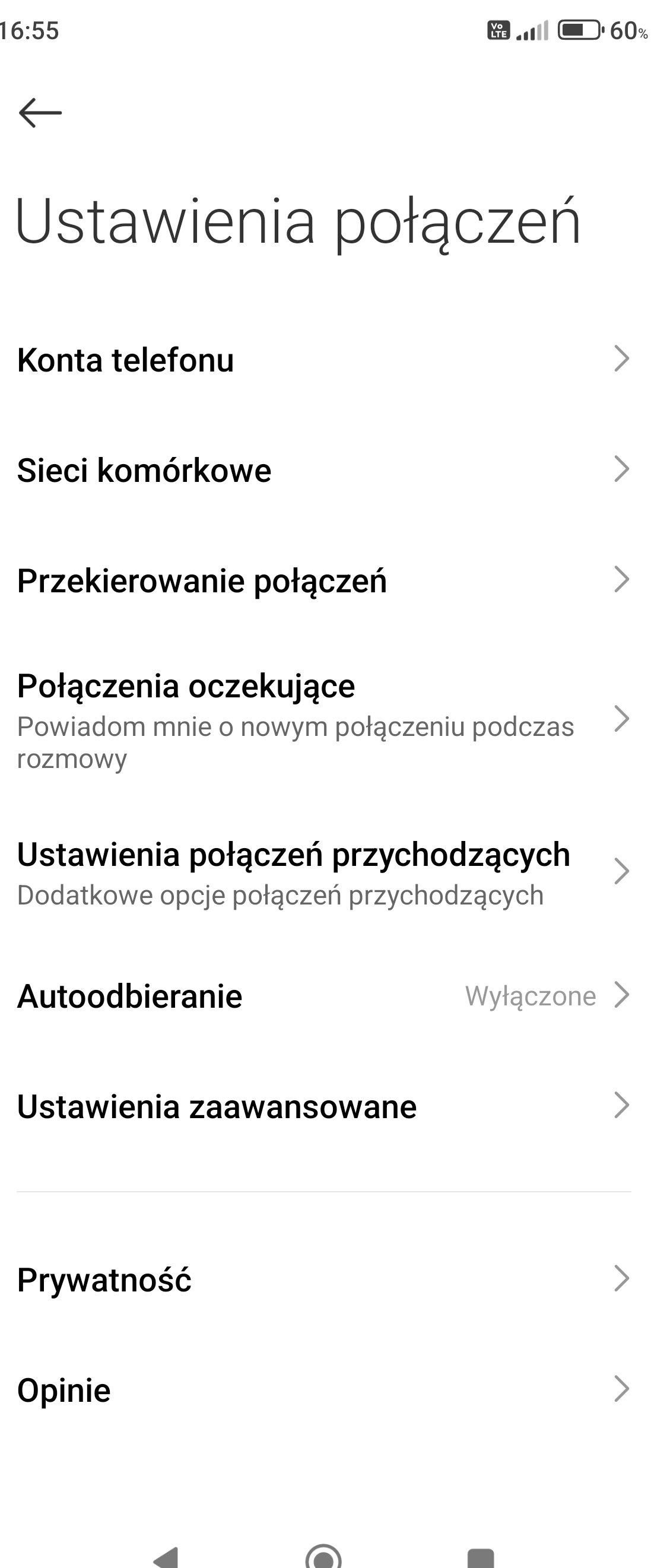Go back using the top arrow
Image resolution: width=667 pixels, height=1568 pixels.
pyautogui.click(x=40, y=113)
